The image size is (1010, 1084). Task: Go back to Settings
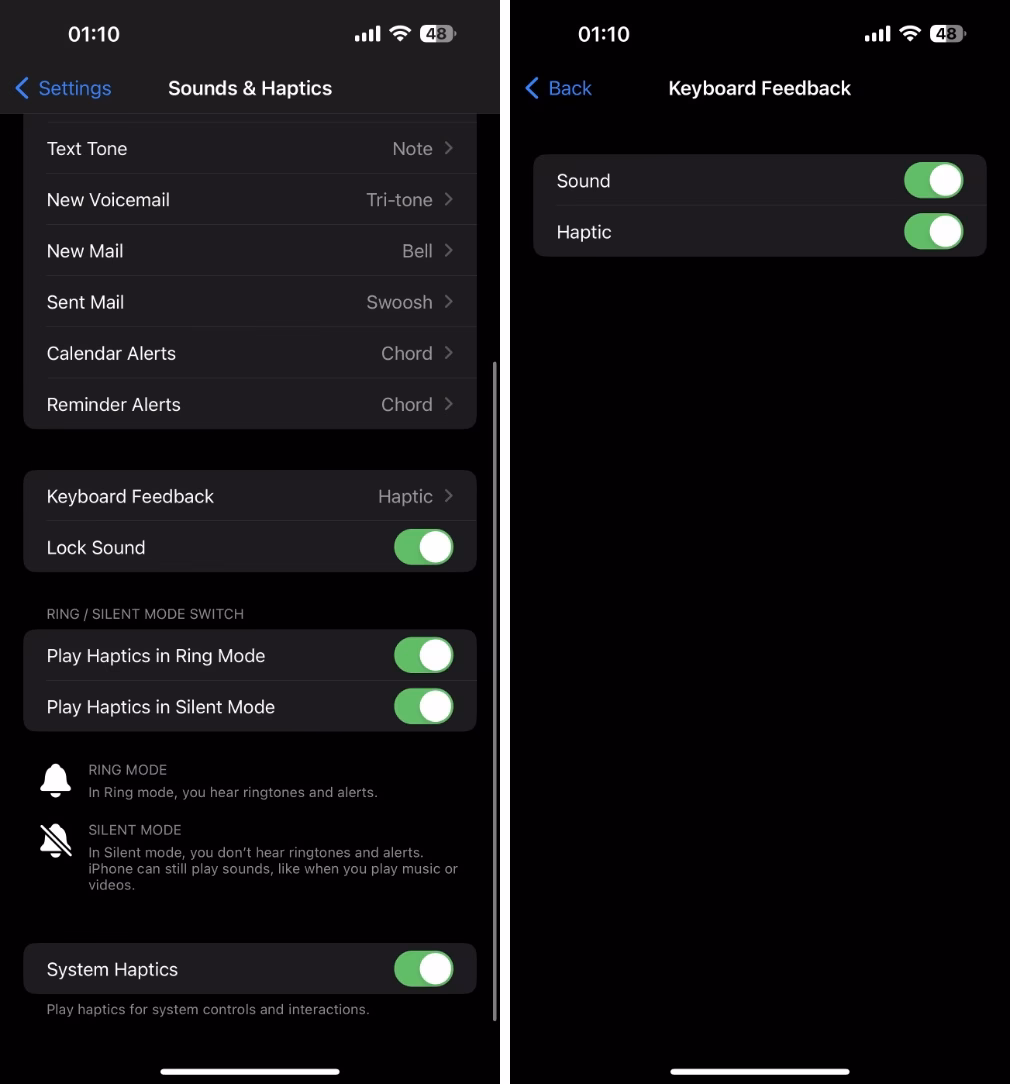tap(63, 88)
